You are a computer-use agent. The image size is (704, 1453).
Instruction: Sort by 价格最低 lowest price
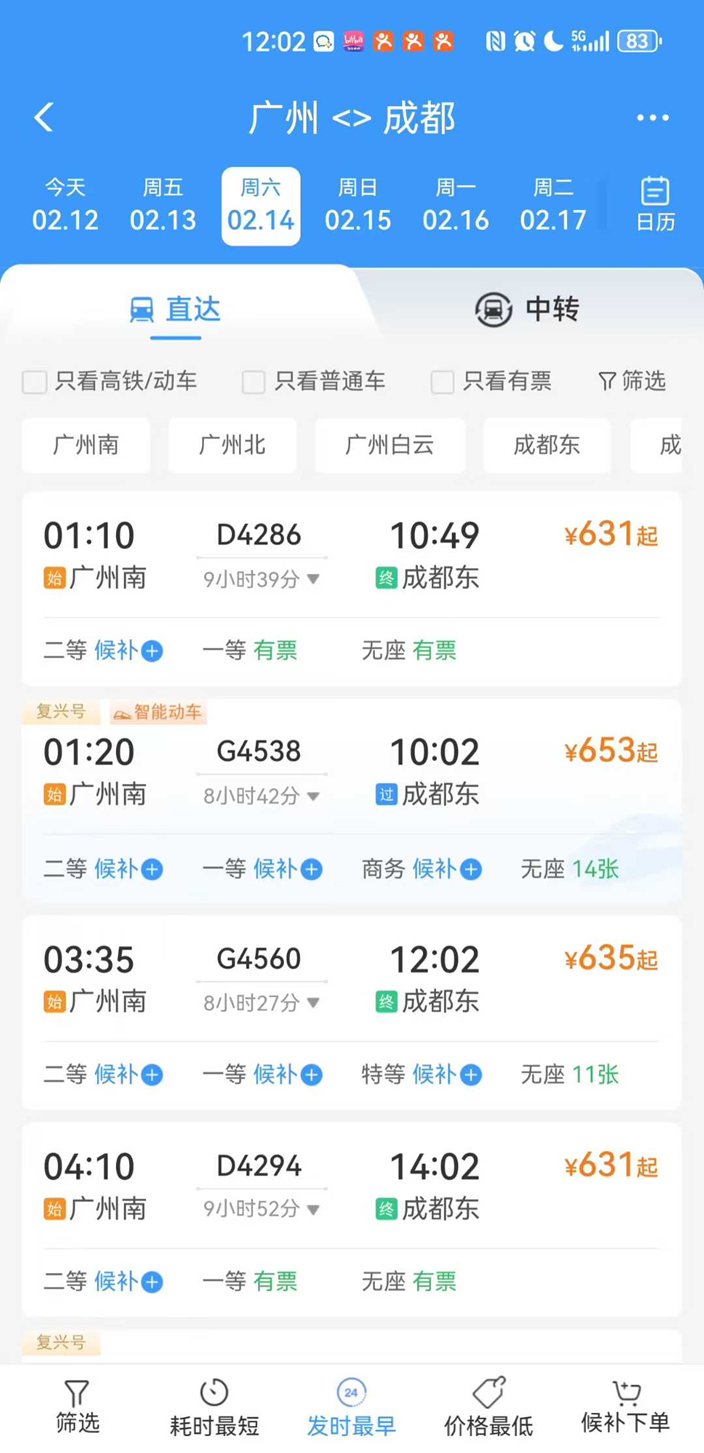click(488, 1407)
